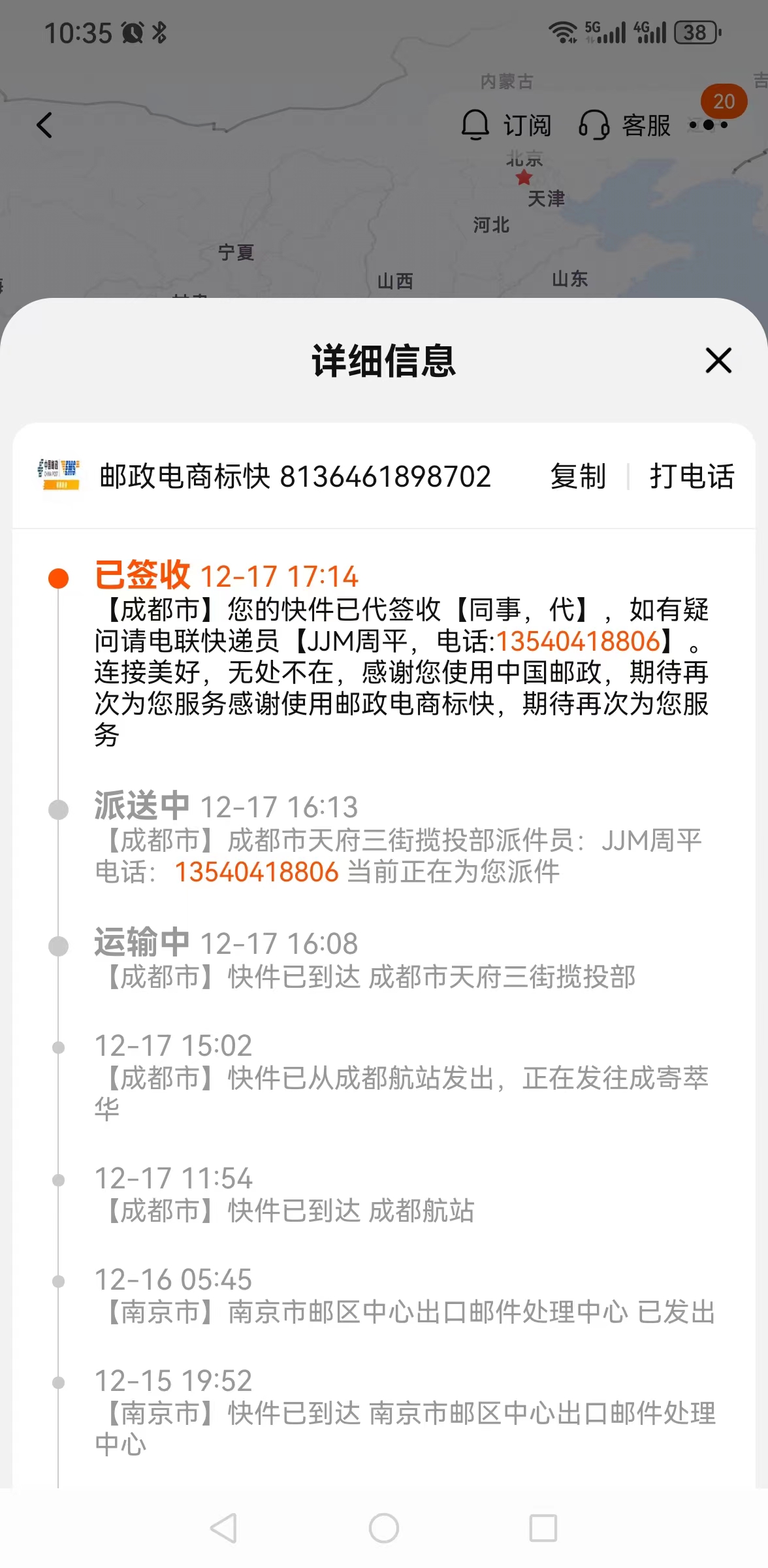Dial courier phone number in 派送中 entry
Screen dimensions: 768x1568
click(257, 872)
